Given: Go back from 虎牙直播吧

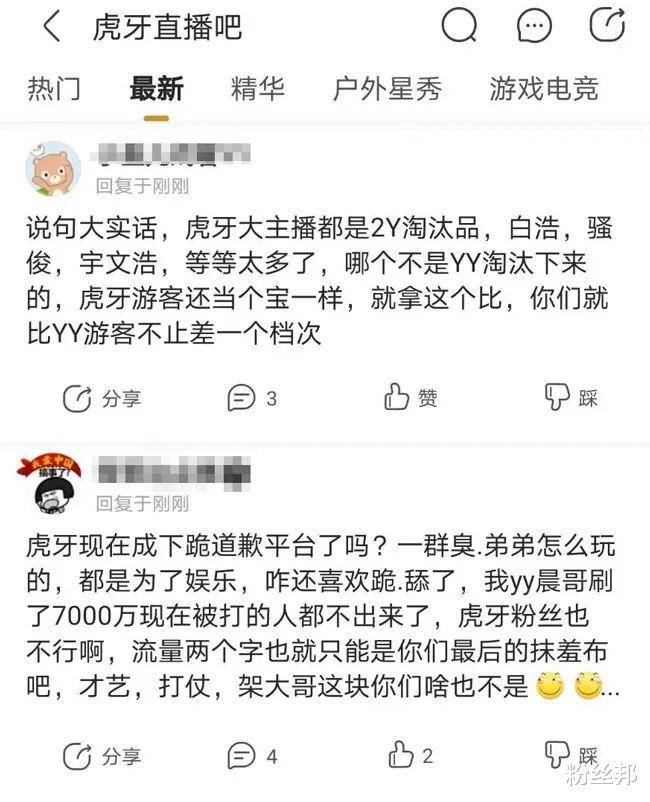Looking at the screenshot, I should coord(50,27).
